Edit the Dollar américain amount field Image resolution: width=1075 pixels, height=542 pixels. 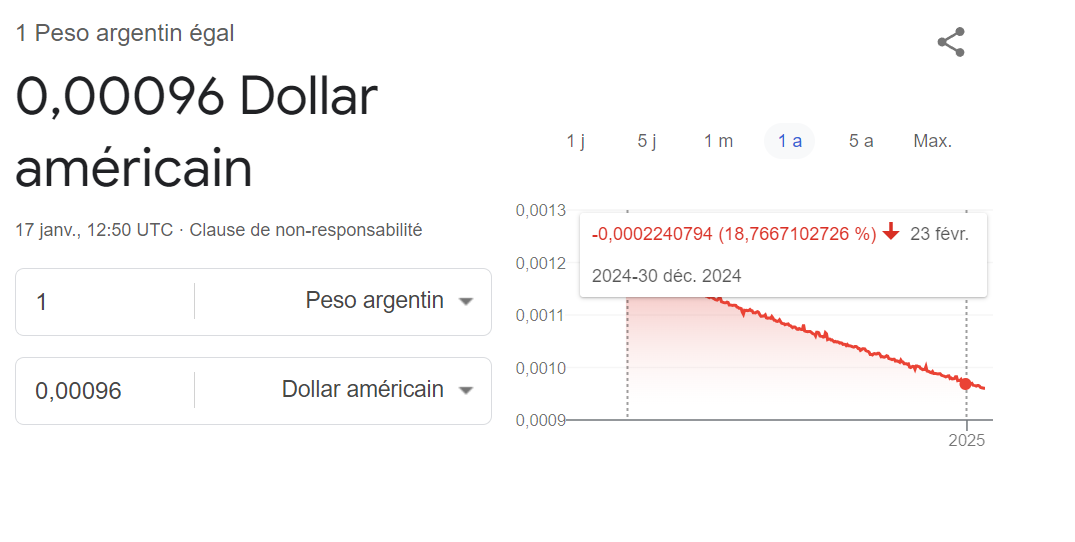(x=105, y=391)
